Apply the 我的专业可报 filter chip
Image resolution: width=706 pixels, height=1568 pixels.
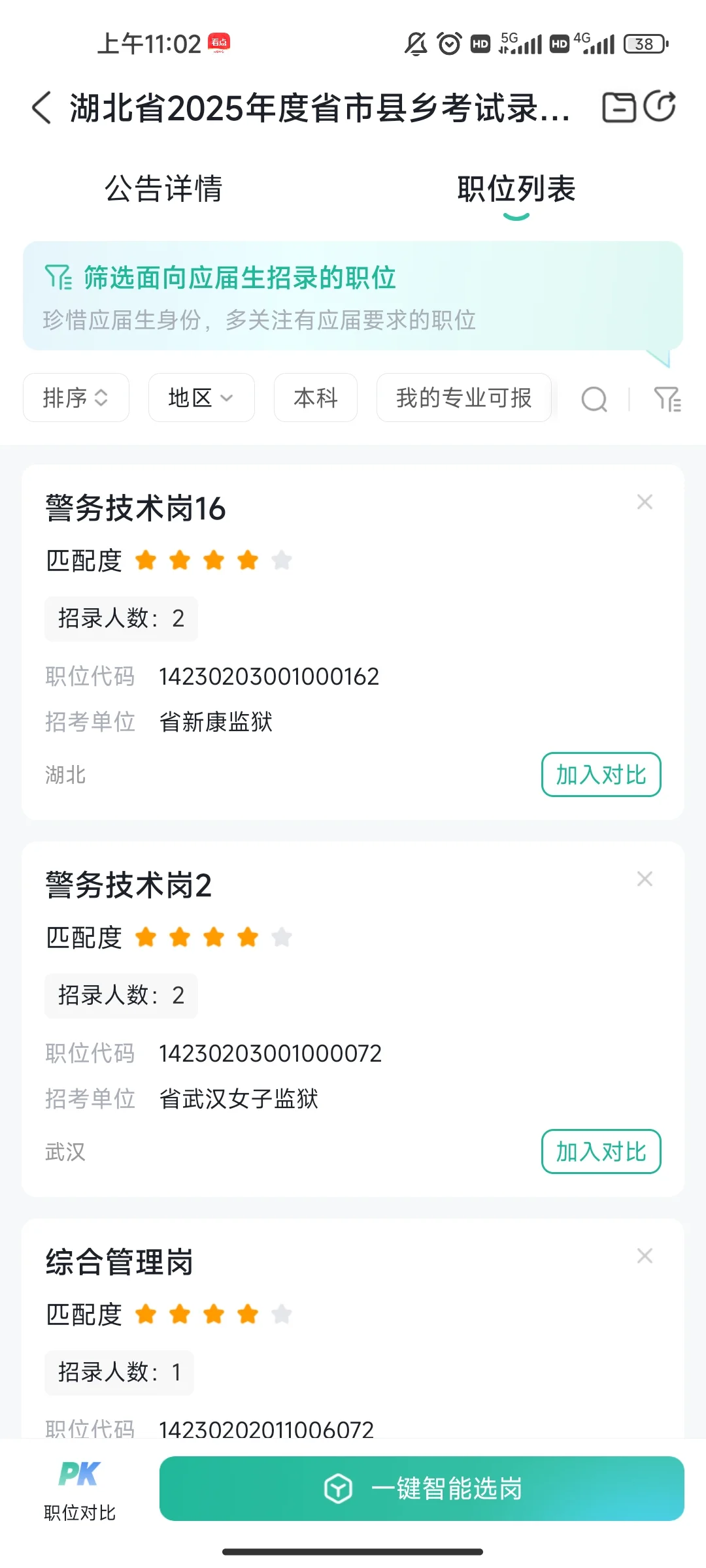(x=464, y=398)
